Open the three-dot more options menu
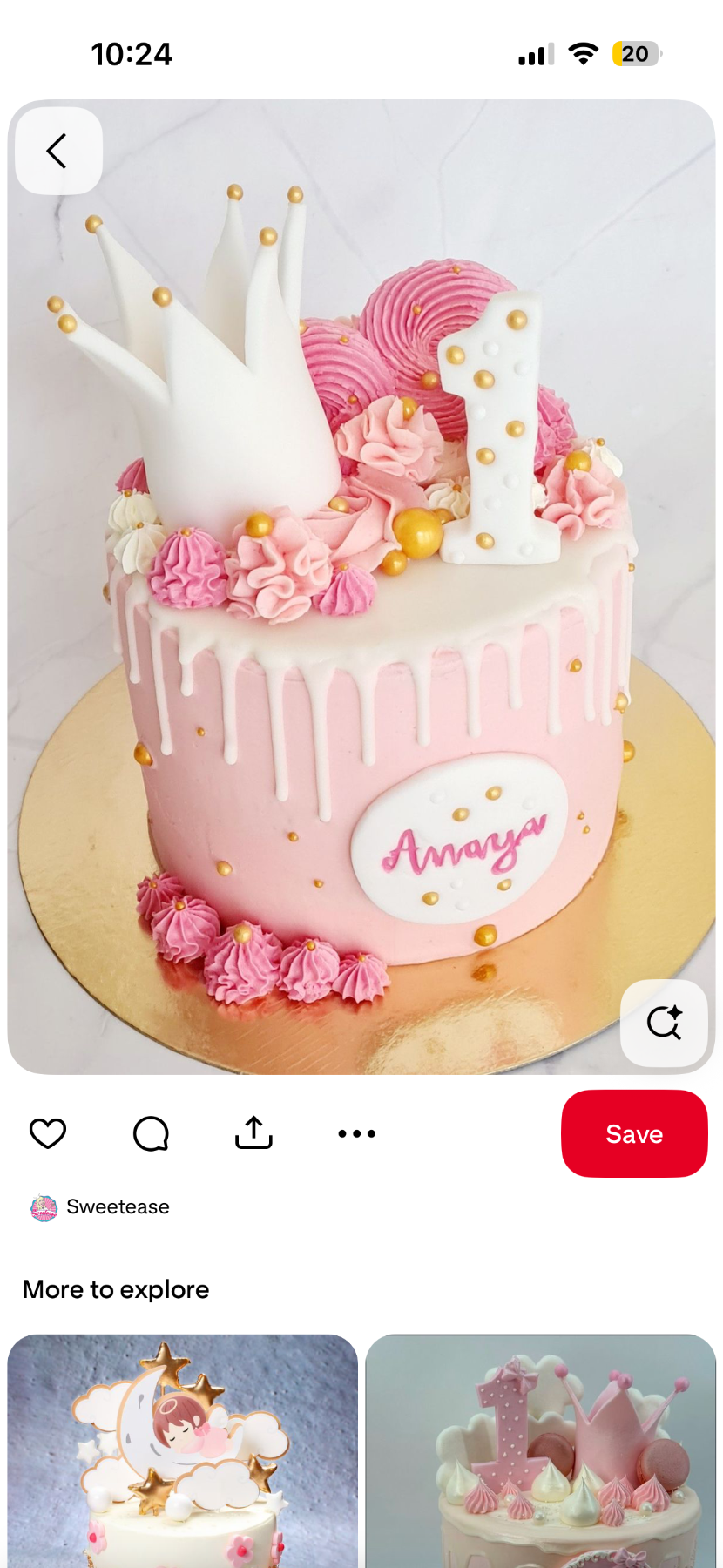The width and height of the screenshot is (723, 1568). pyautogui.click(x=356, y=1133)
